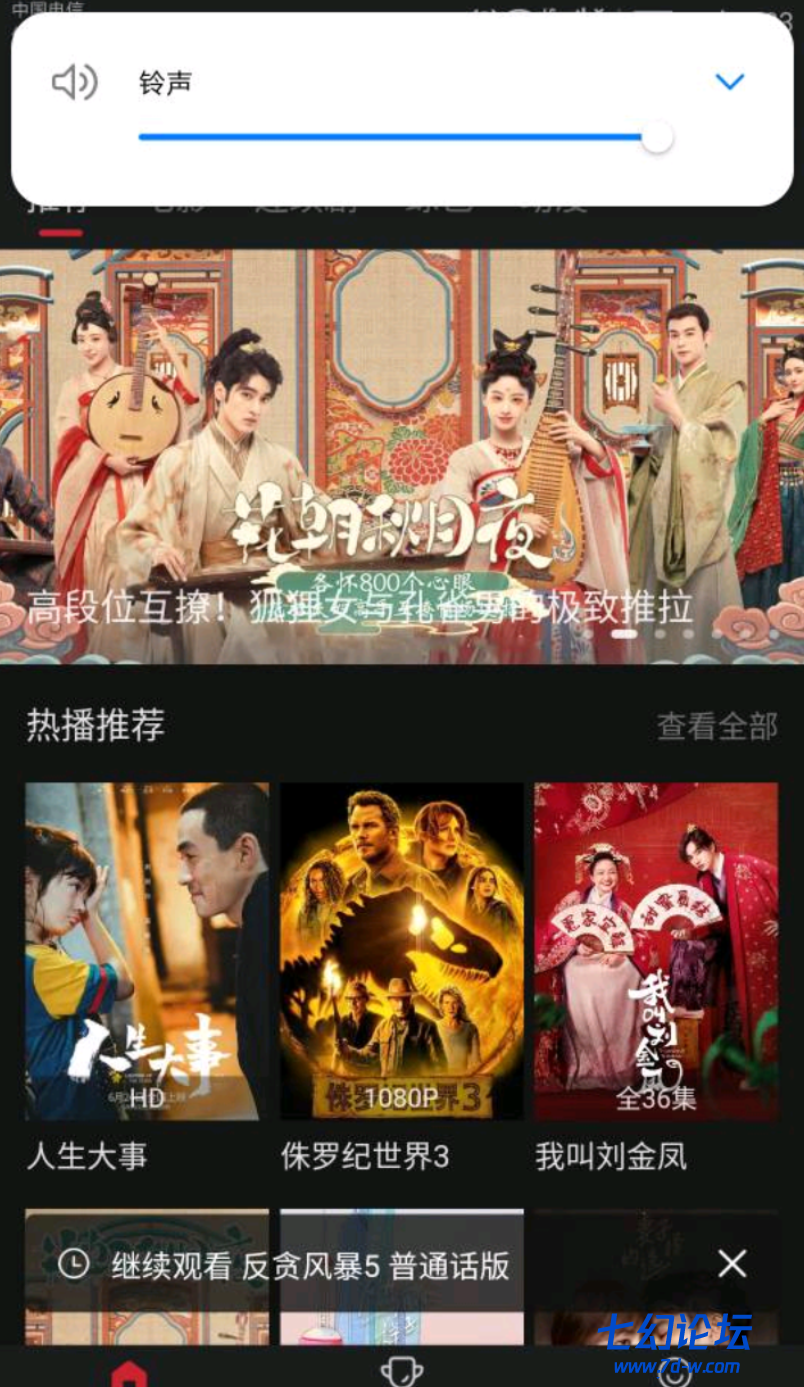The image size is (804, 1387).
Task: View all in 热播推荐 via 查看全部
Action: click(x=716, y=726)
